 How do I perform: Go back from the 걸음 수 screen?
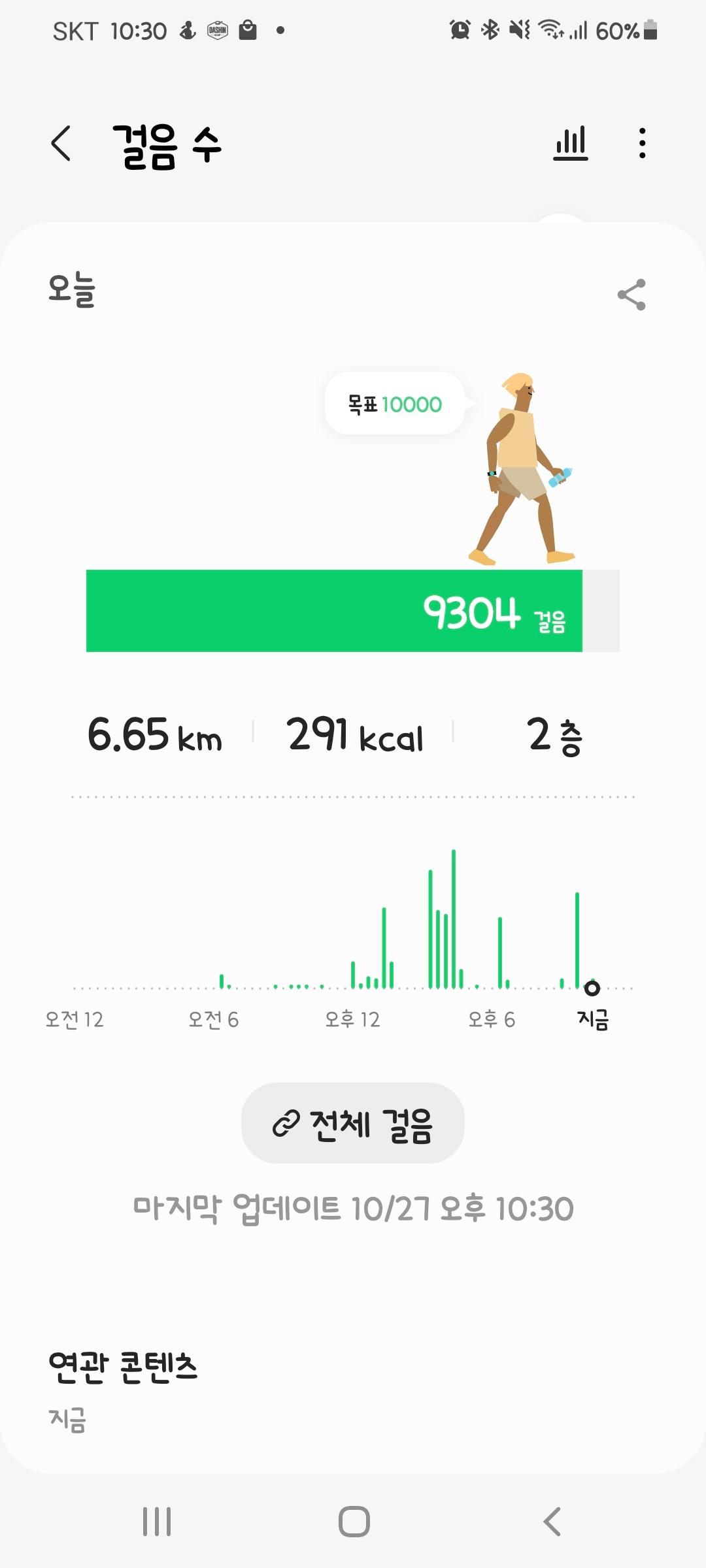coord(61,144)
